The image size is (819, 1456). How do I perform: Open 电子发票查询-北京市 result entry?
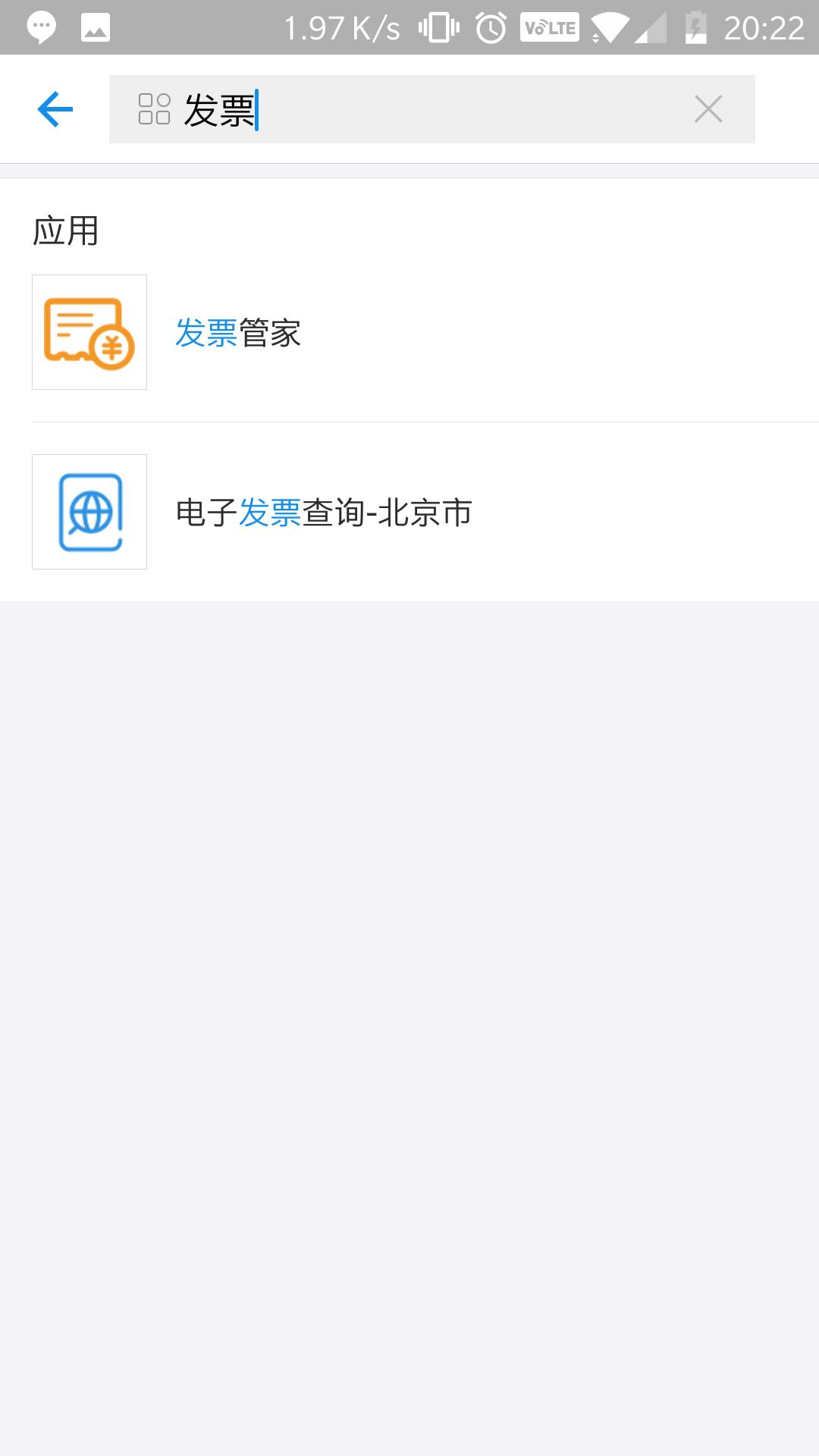pos(322,511)
